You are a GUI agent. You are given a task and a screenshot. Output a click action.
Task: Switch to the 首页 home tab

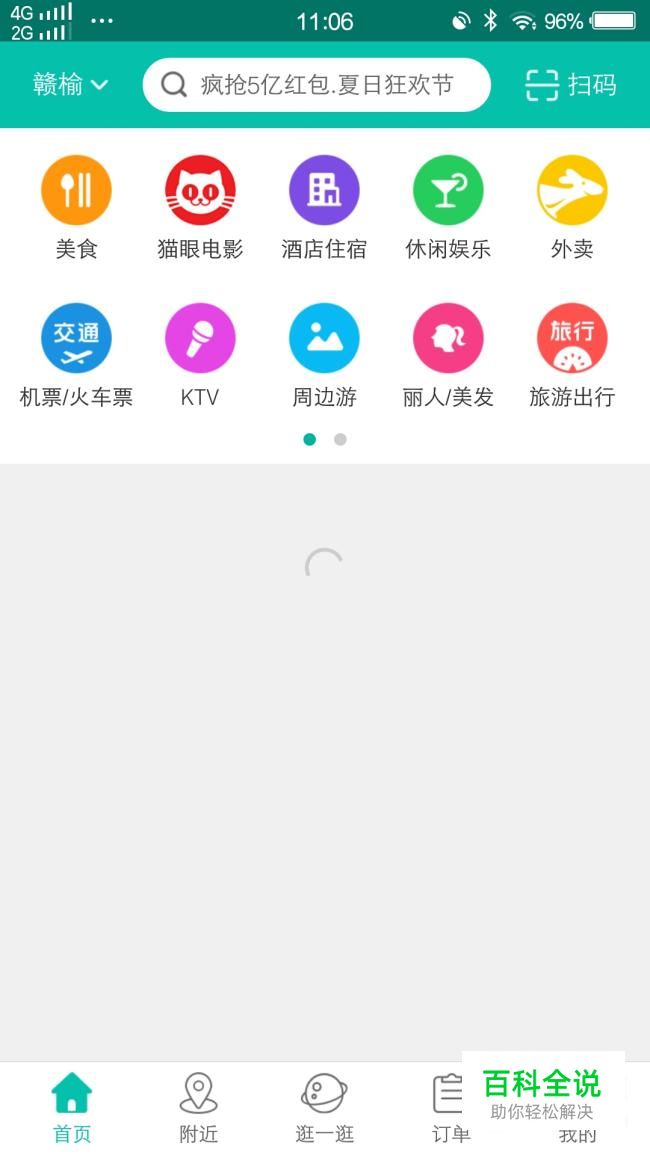tap(72, 1107)
